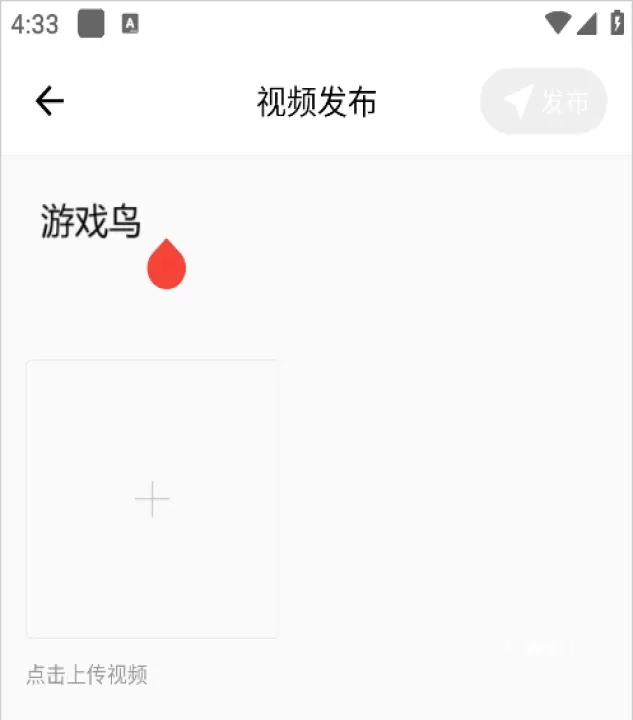
Task: Add a video with the plus tile
Action: (x=152, y=498)
